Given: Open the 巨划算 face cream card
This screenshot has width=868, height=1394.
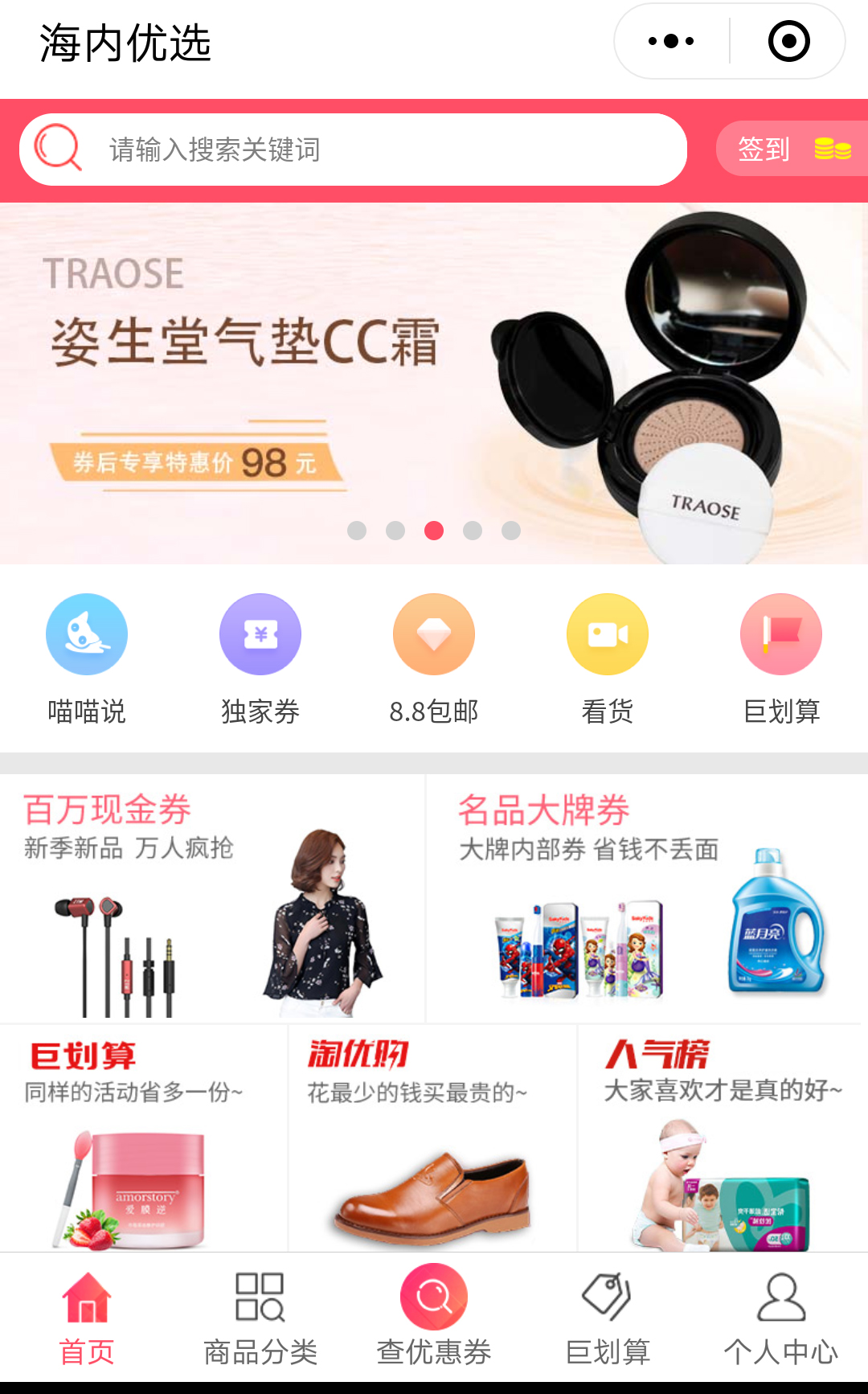Looking at the screenshot, I should 143,1138.
